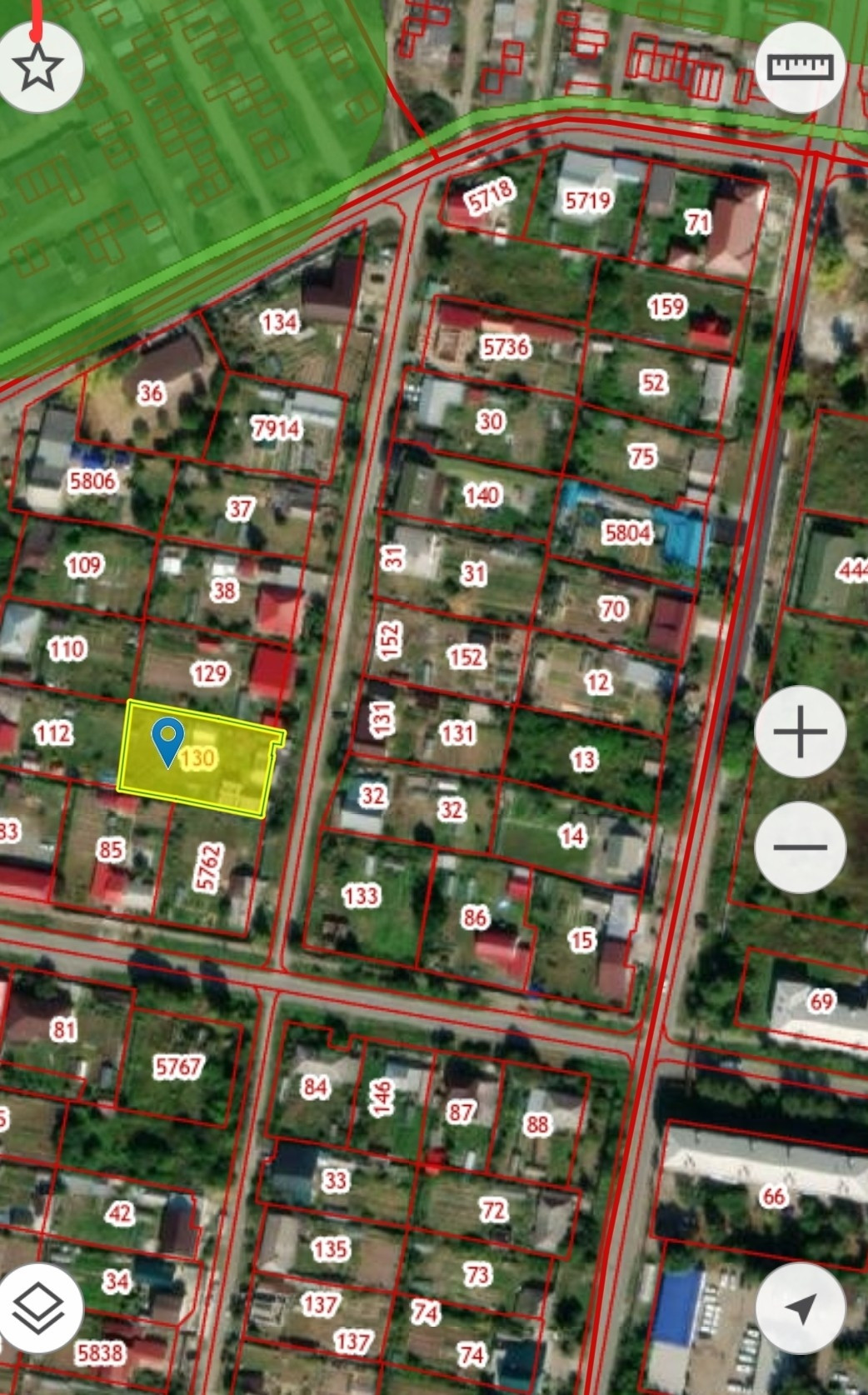Center map on my location
The image size is (868, 1395).
[801, 1307]
